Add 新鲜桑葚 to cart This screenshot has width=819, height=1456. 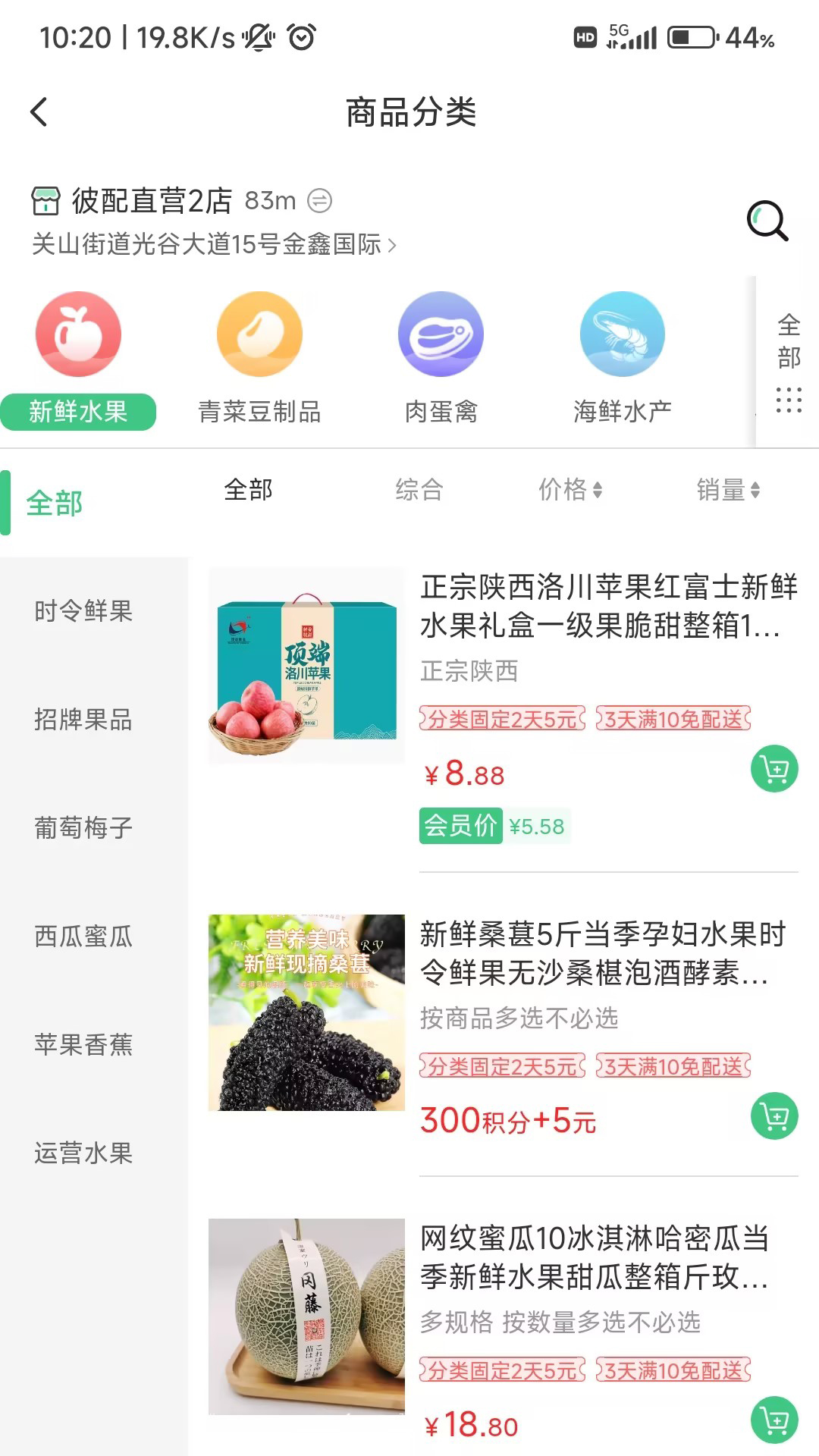[x=774, y=1116]
